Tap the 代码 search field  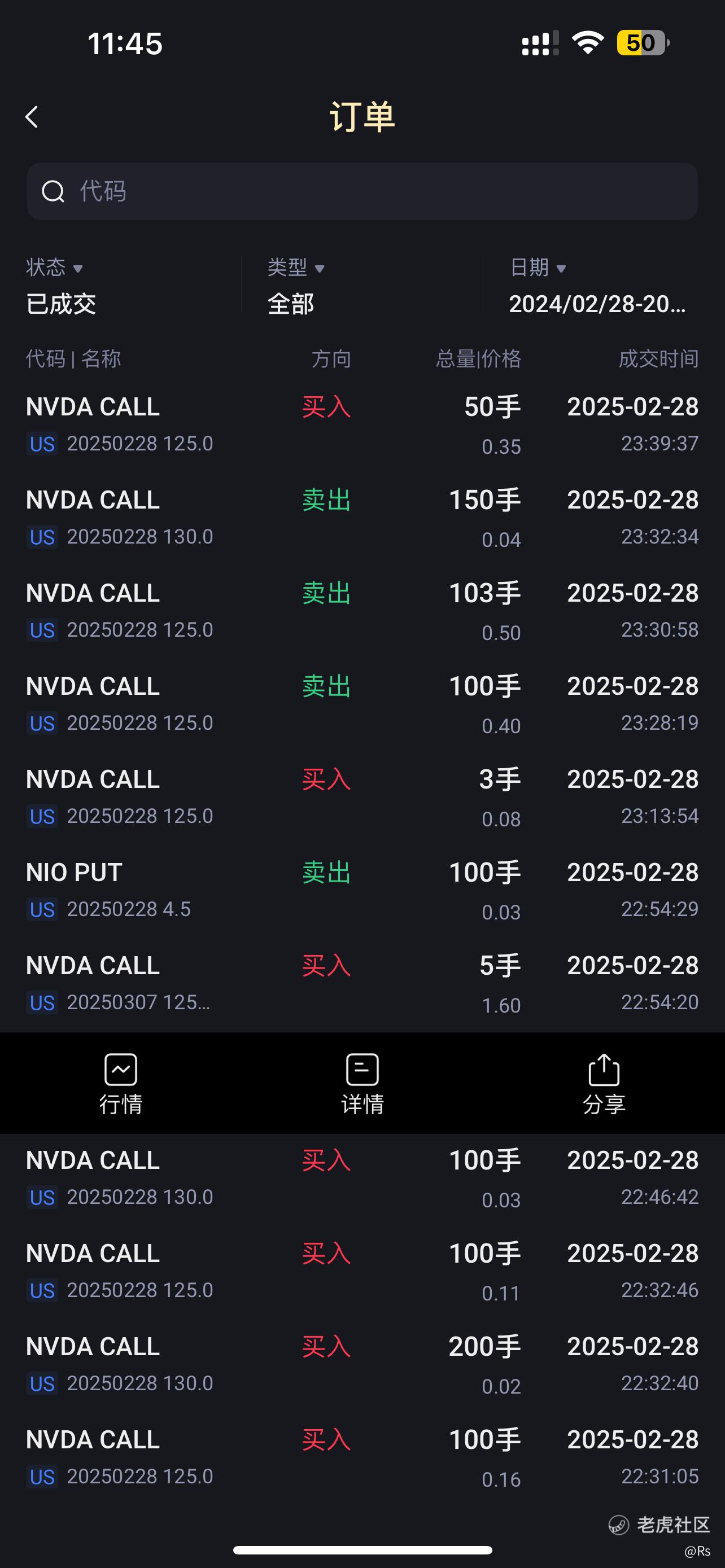pyautogui.click(x=362, y=191)
